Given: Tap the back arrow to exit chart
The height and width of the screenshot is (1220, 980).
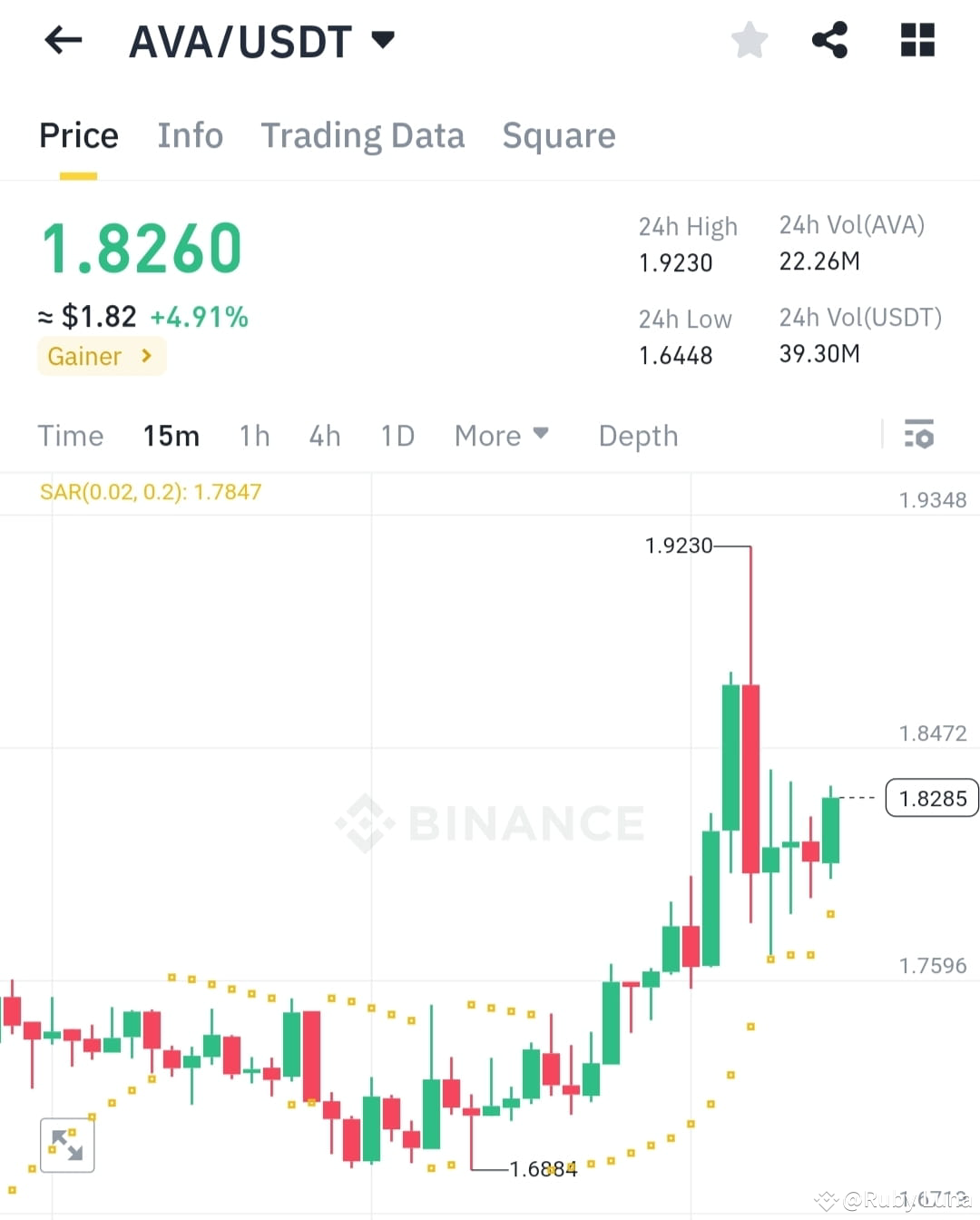Looking at the screenshot, I should pos(62,40).
